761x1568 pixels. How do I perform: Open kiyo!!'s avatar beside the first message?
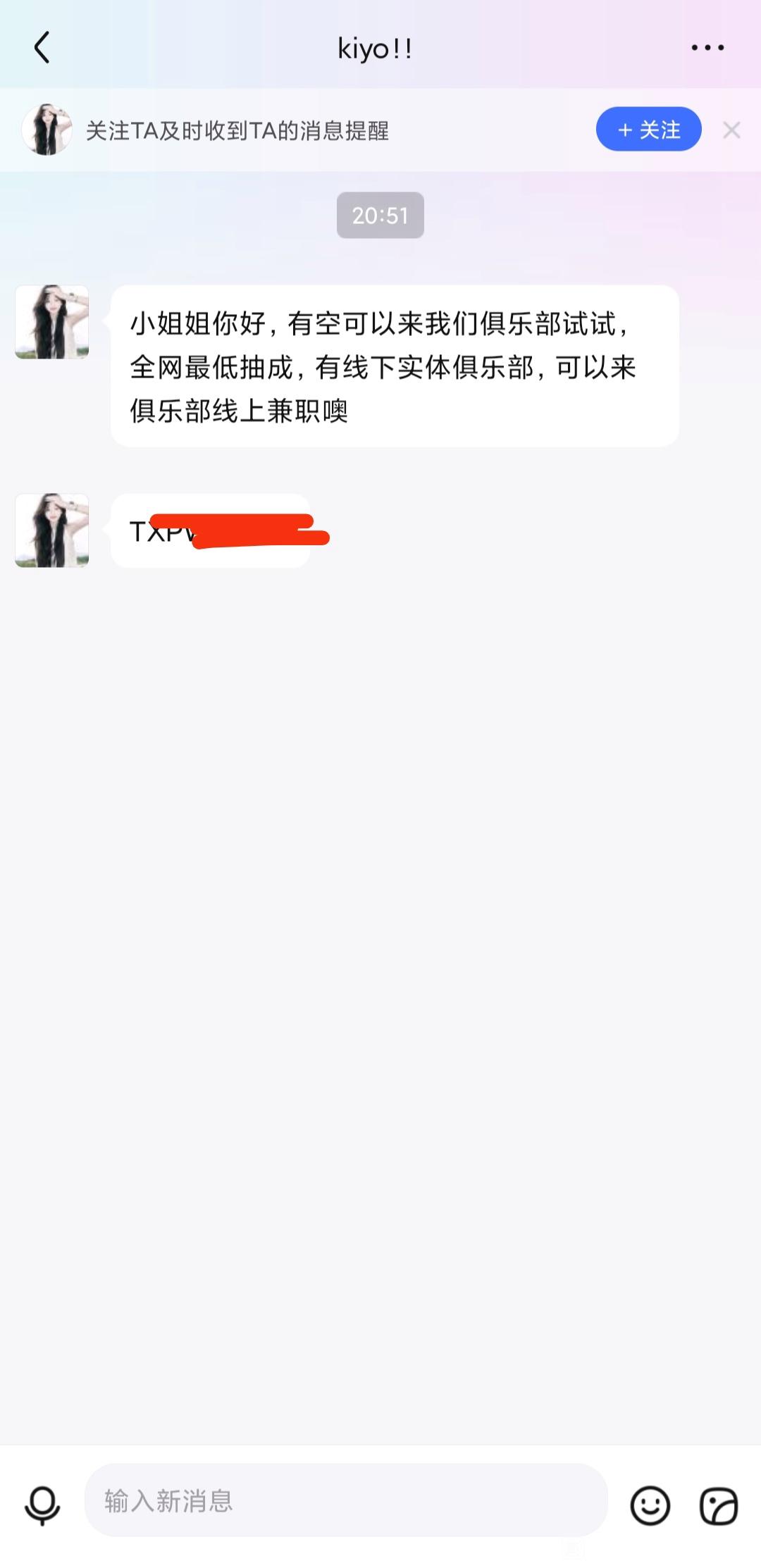52,322
